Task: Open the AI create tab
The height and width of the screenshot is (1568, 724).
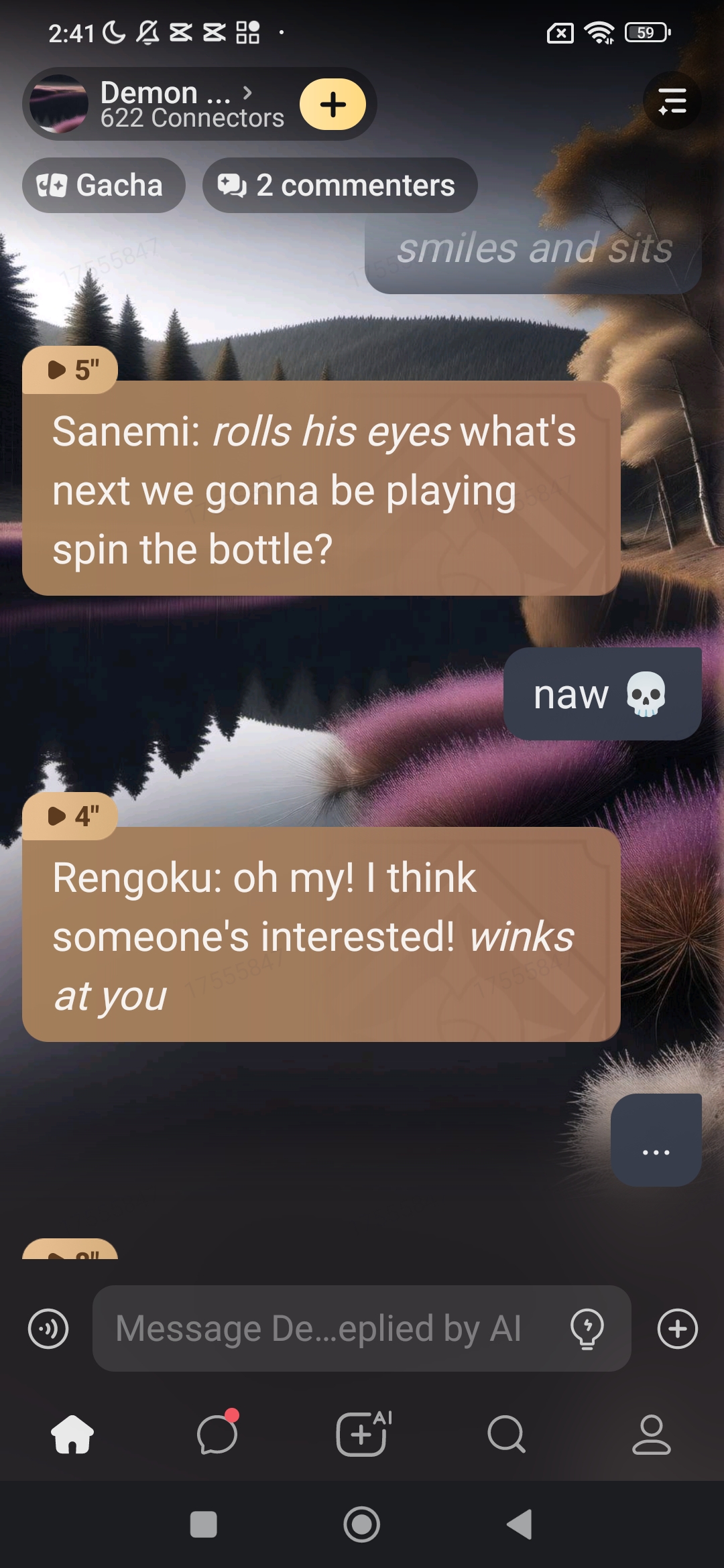Action: point(362,1434)
